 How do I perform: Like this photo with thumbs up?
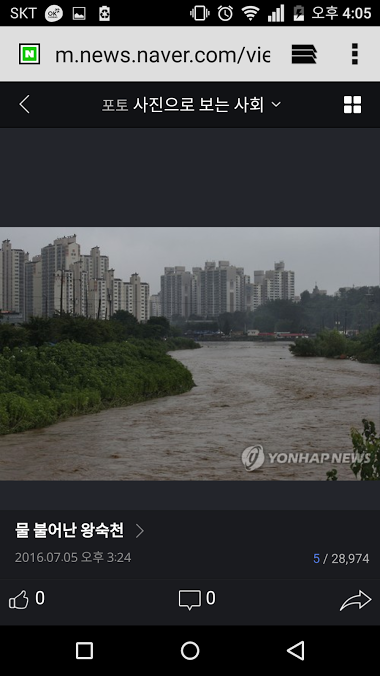26,599
